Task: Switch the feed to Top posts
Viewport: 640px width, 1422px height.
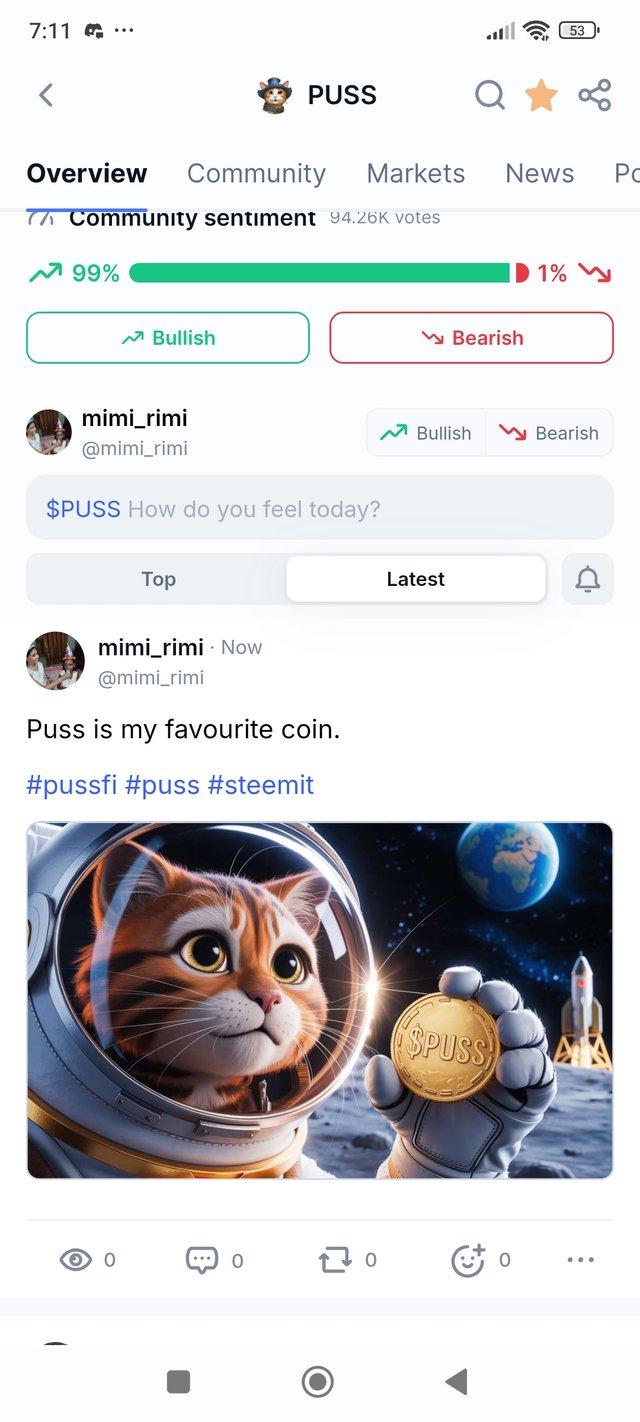Action: (158, 579)
